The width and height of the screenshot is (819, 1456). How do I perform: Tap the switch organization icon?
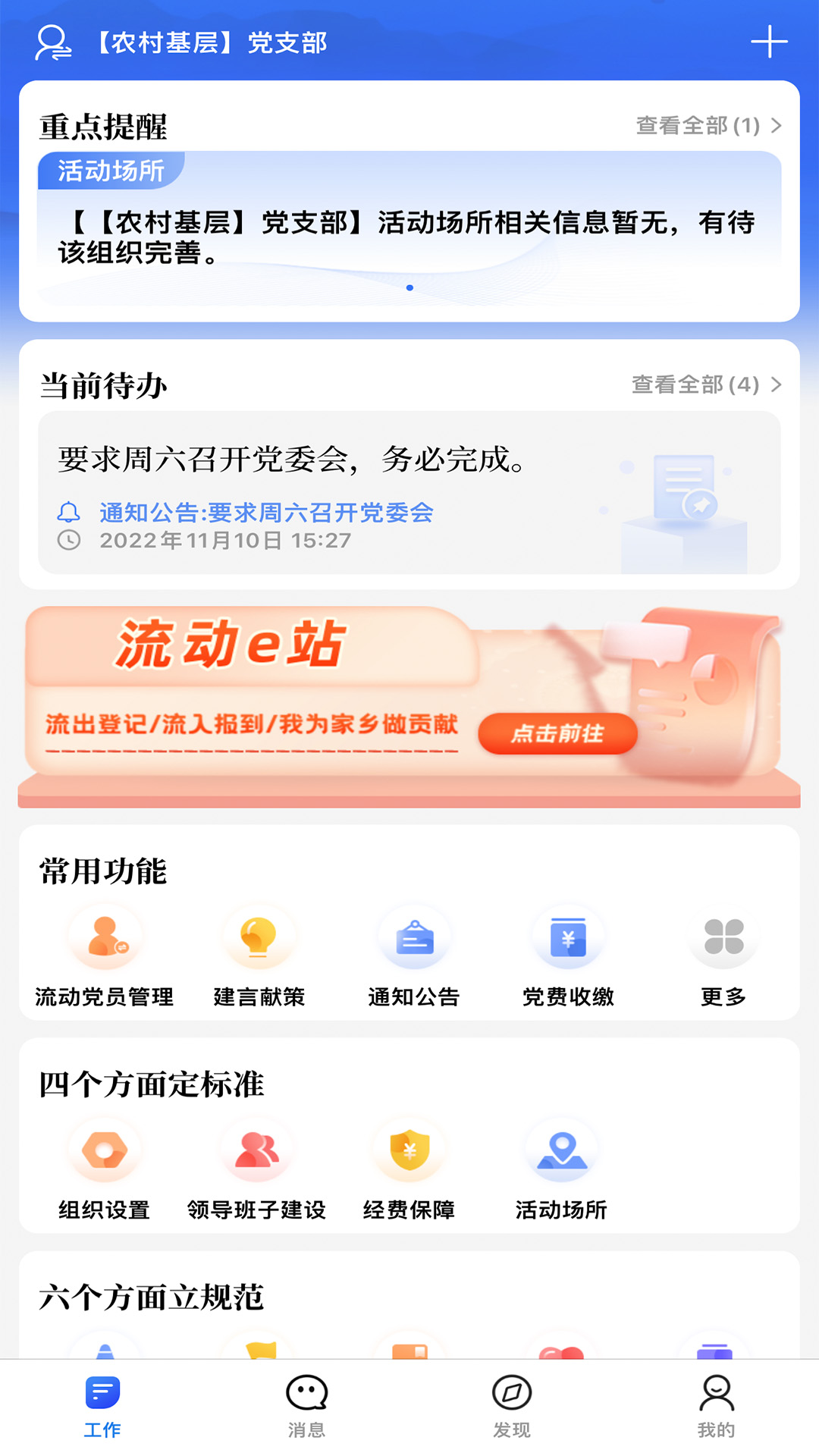coord(53,42)
